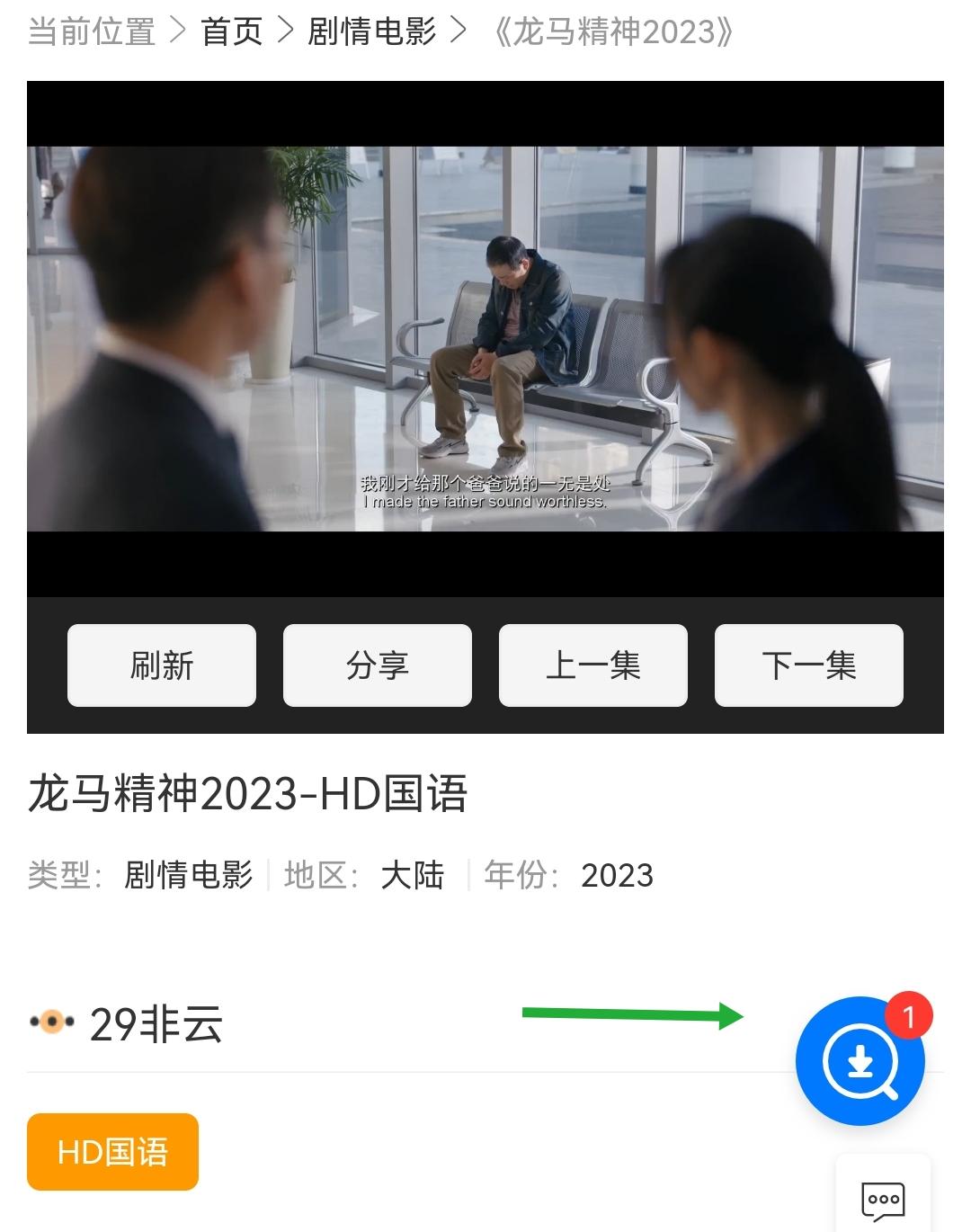Filter by year 2023
The image size is (971, 1232).
(617, 875)
